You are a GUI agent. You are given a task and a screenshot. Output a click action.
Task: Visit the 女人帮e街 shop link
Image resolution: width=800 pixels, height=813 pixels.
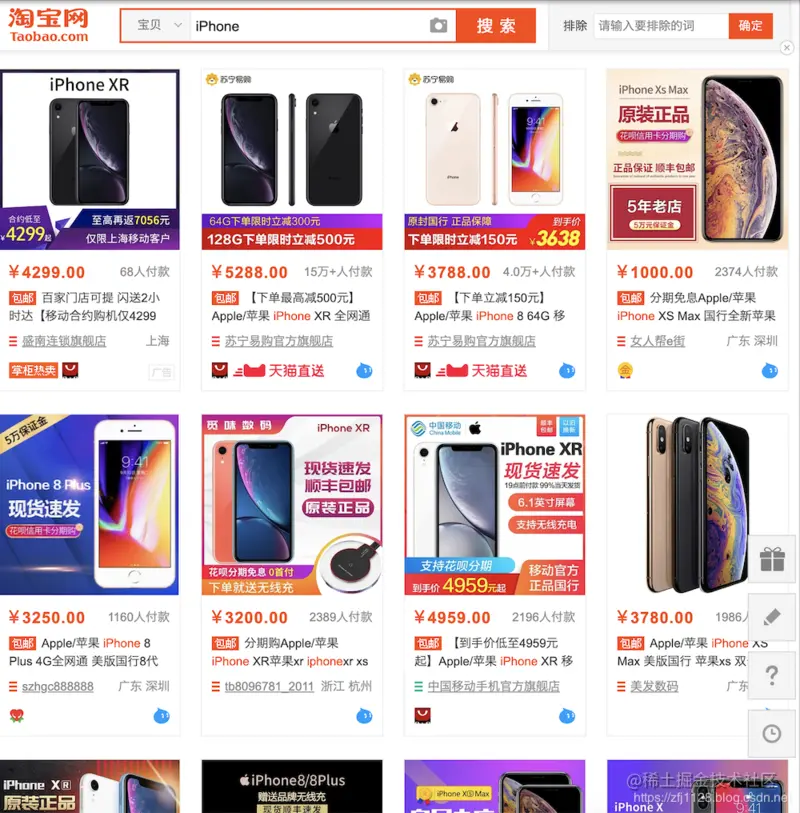657,341
